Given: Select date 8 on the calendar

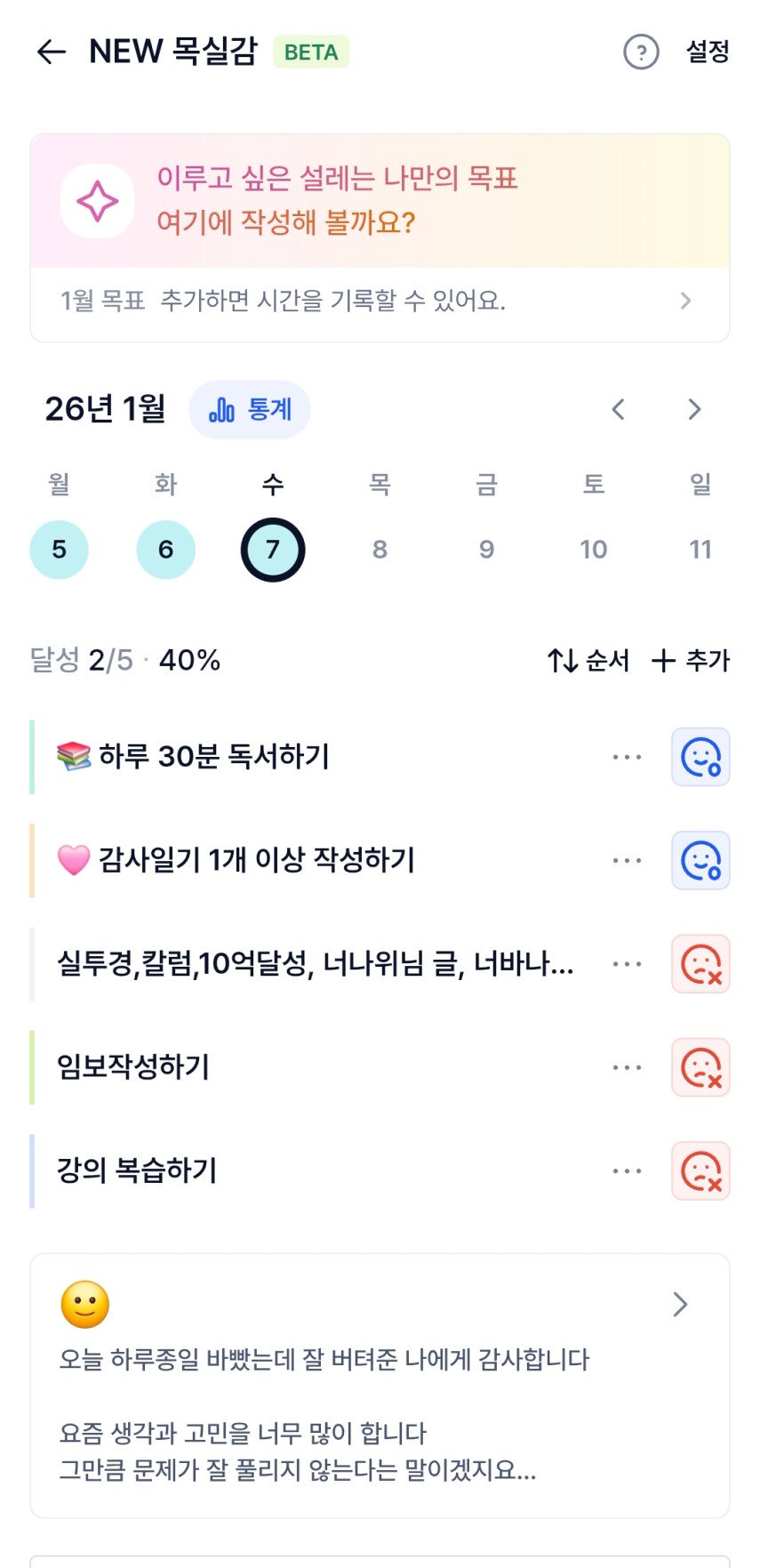Looking at the screenshot, I should pyautogui.click(x=380, y=550).
